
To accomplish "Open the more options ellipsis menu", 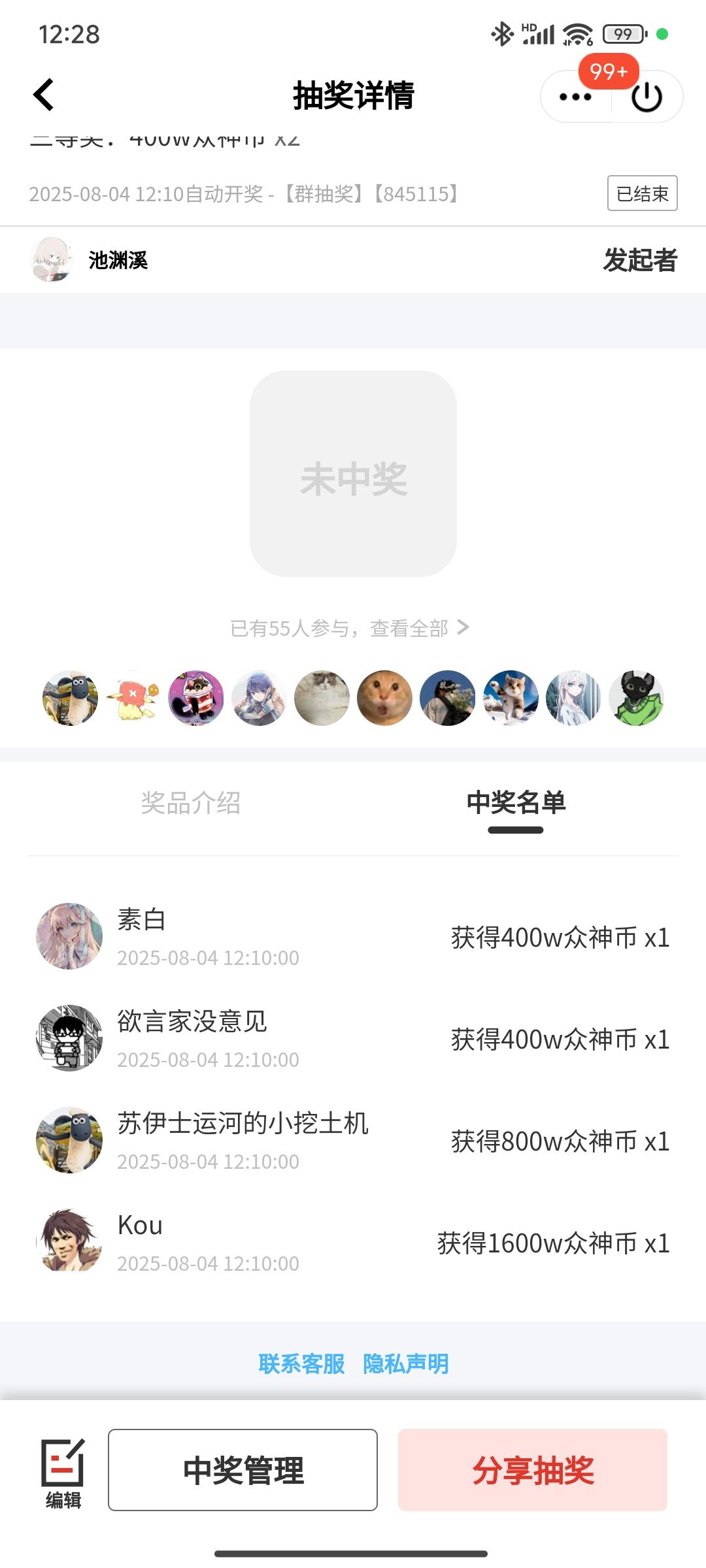I will click(574, 97).
